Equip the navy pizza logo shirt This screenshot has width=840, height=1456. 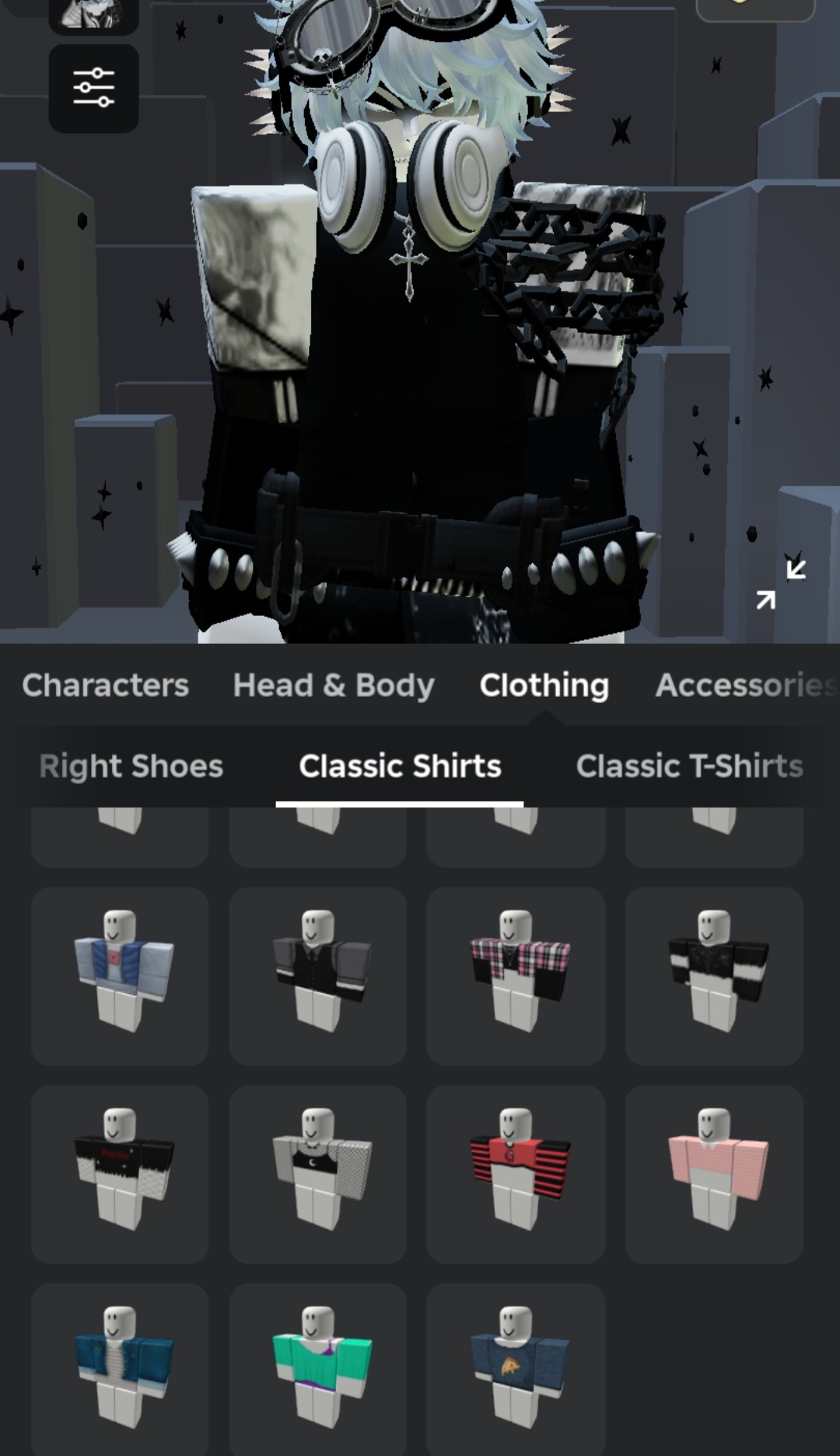coord(516,1370)
